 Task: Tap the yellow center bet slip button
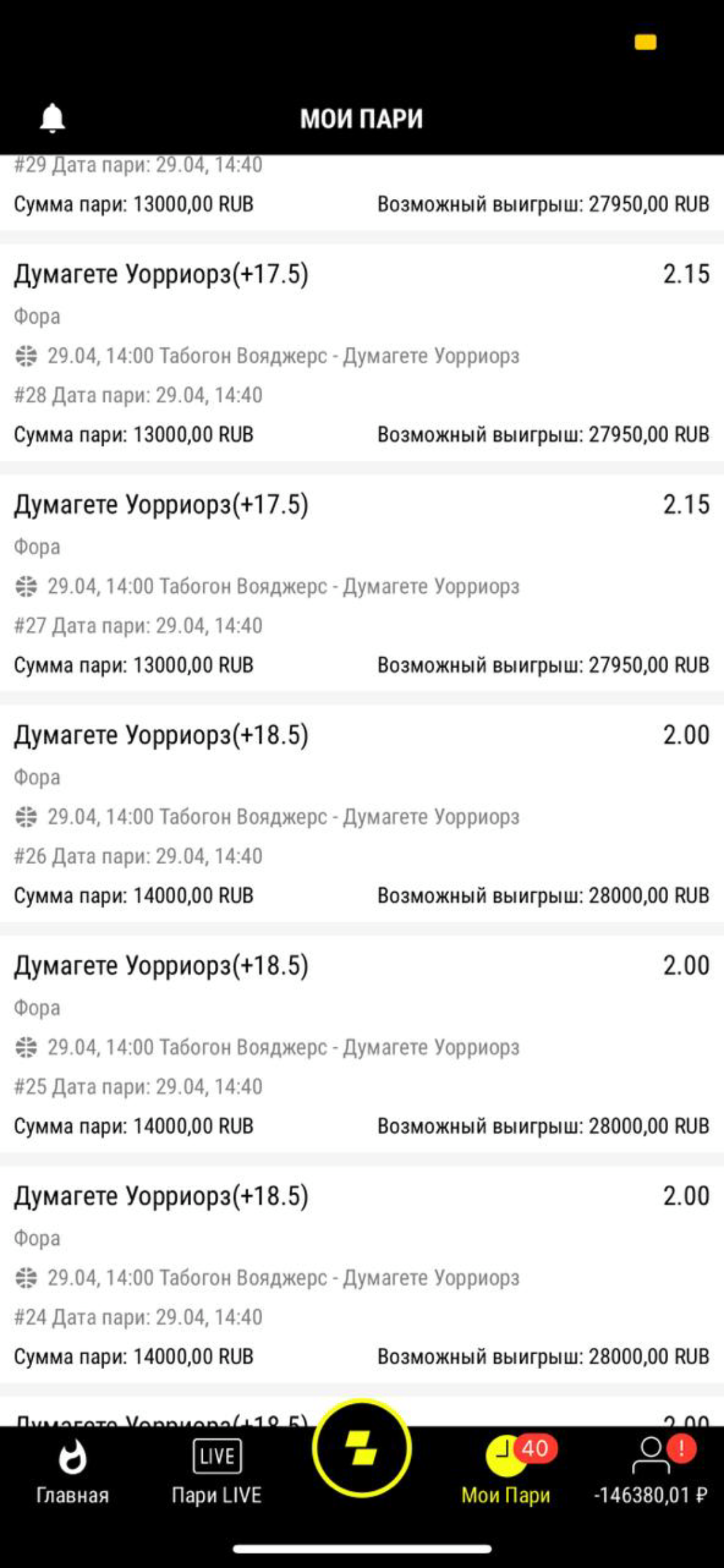(x=362, y=1448)
